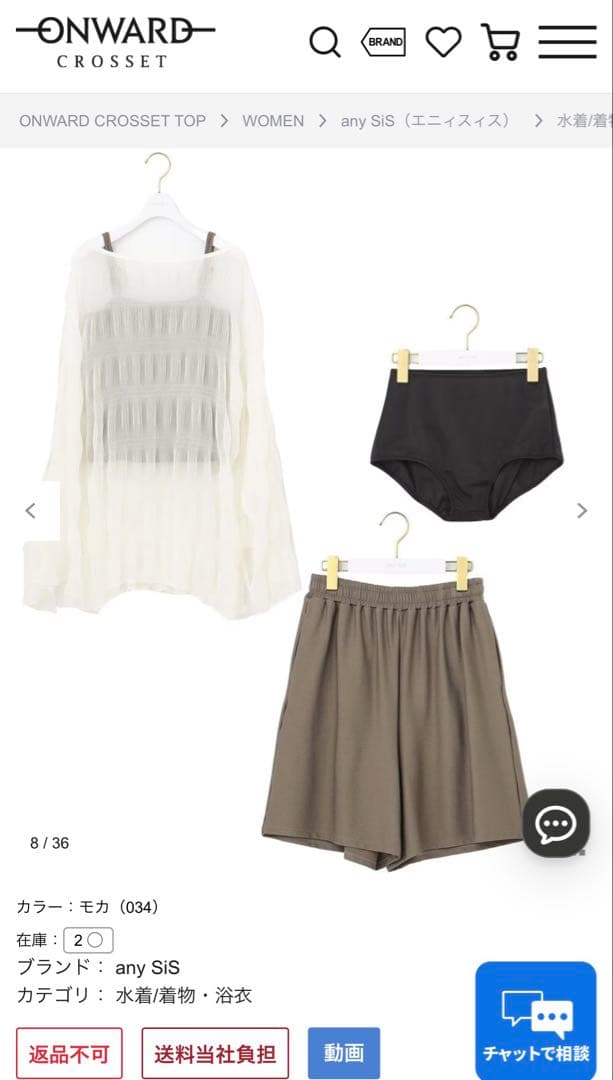Go to ONWARD CROSSET home via logo

click(x=114, y=43)
